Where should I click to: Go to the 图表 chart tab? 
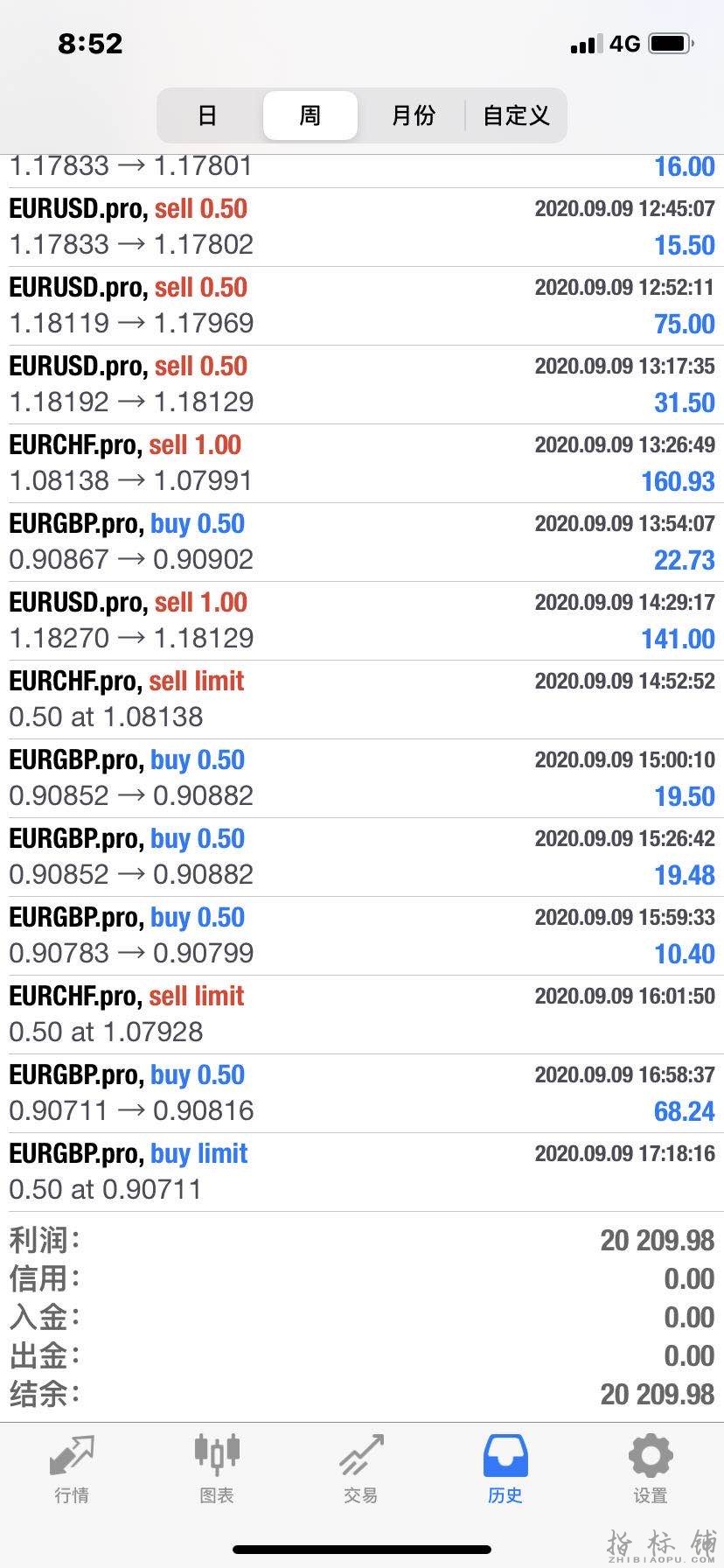(216, 1469)
